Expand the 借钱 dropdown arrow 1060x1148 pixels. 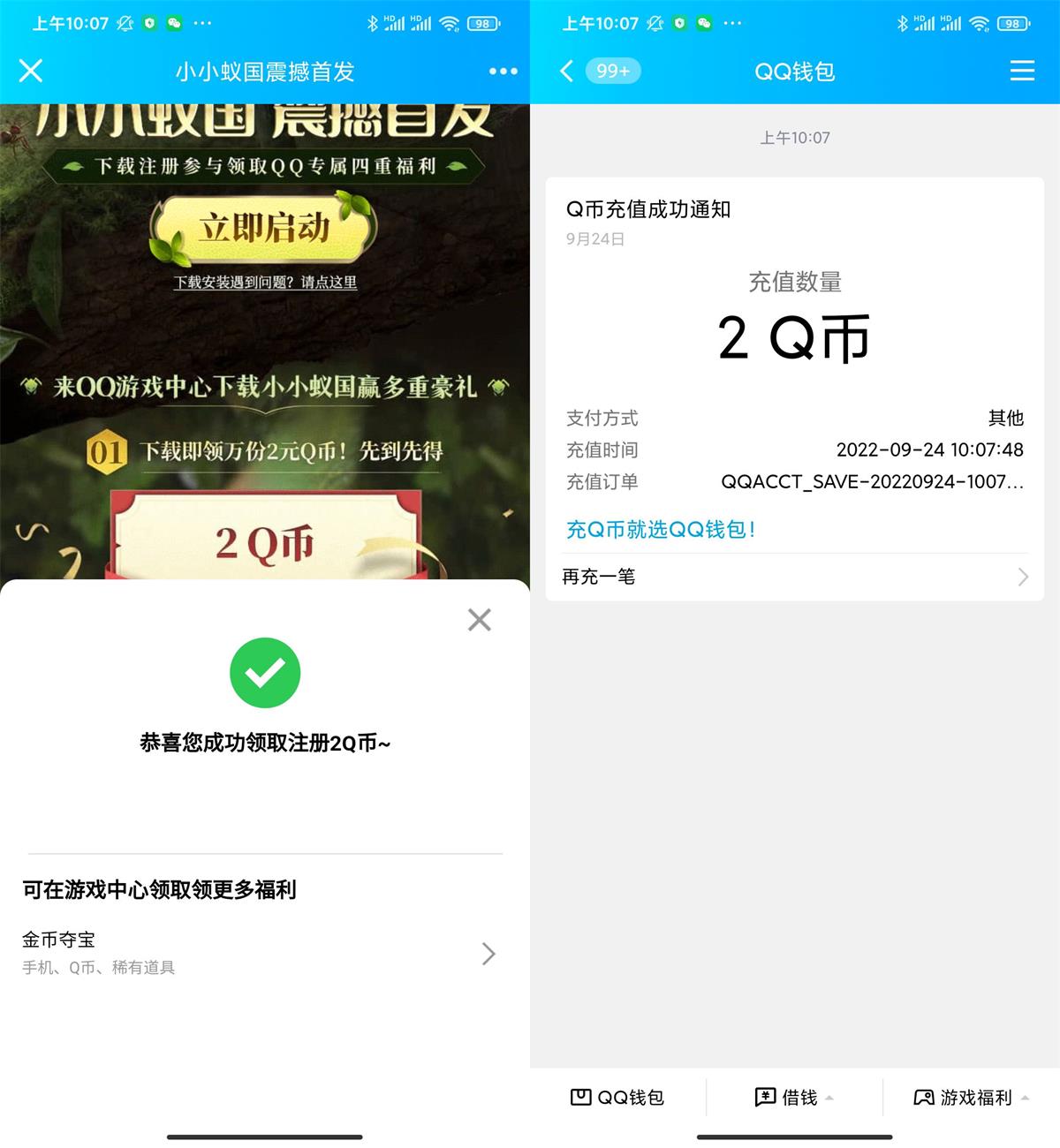pos(829,1099)
